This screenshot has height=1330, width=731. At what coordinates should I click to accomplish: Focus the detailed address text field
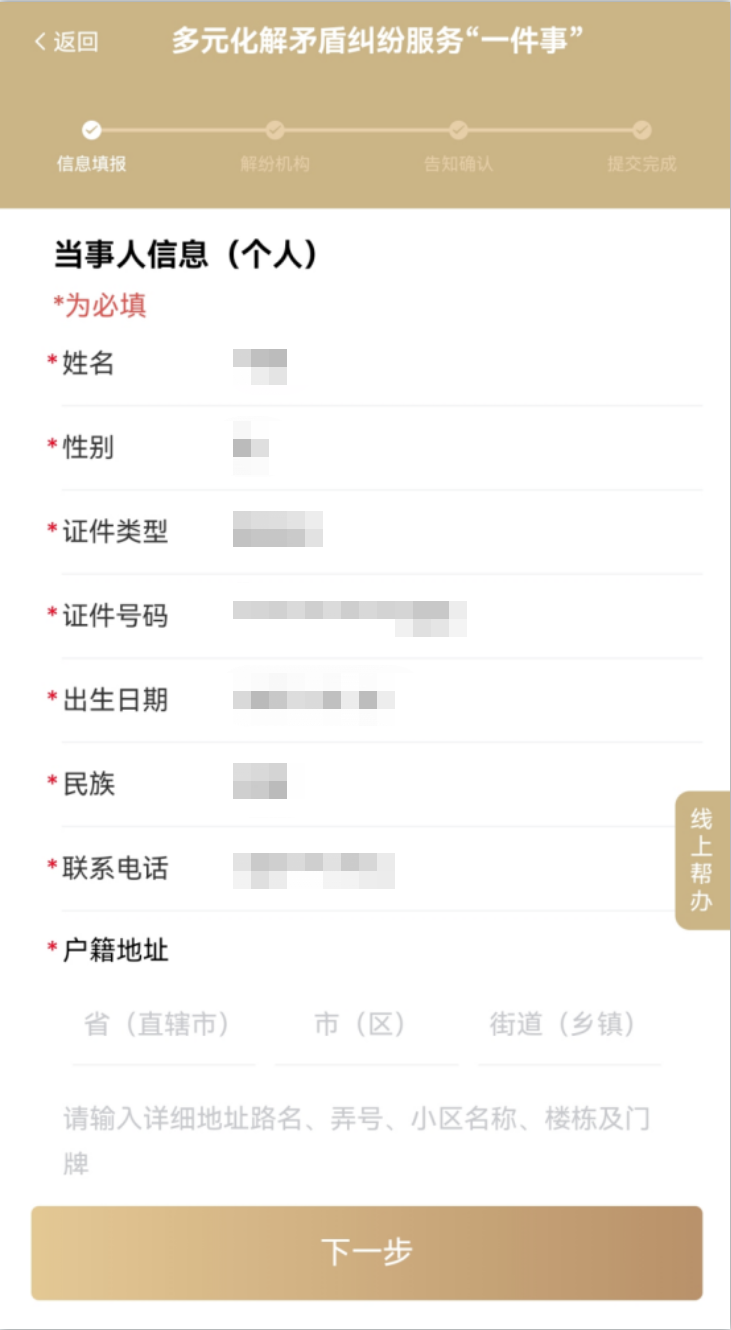click(x=360, y=1140)
